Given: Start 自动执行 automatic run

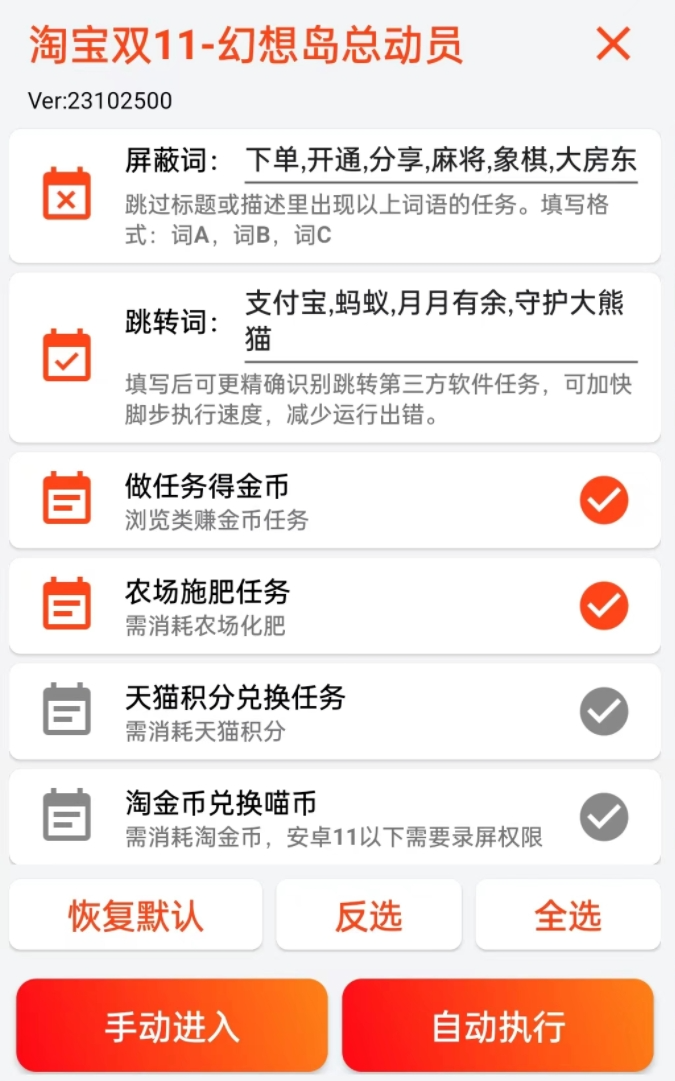Looking at the screenshot, I should (x=498, y=1026).
